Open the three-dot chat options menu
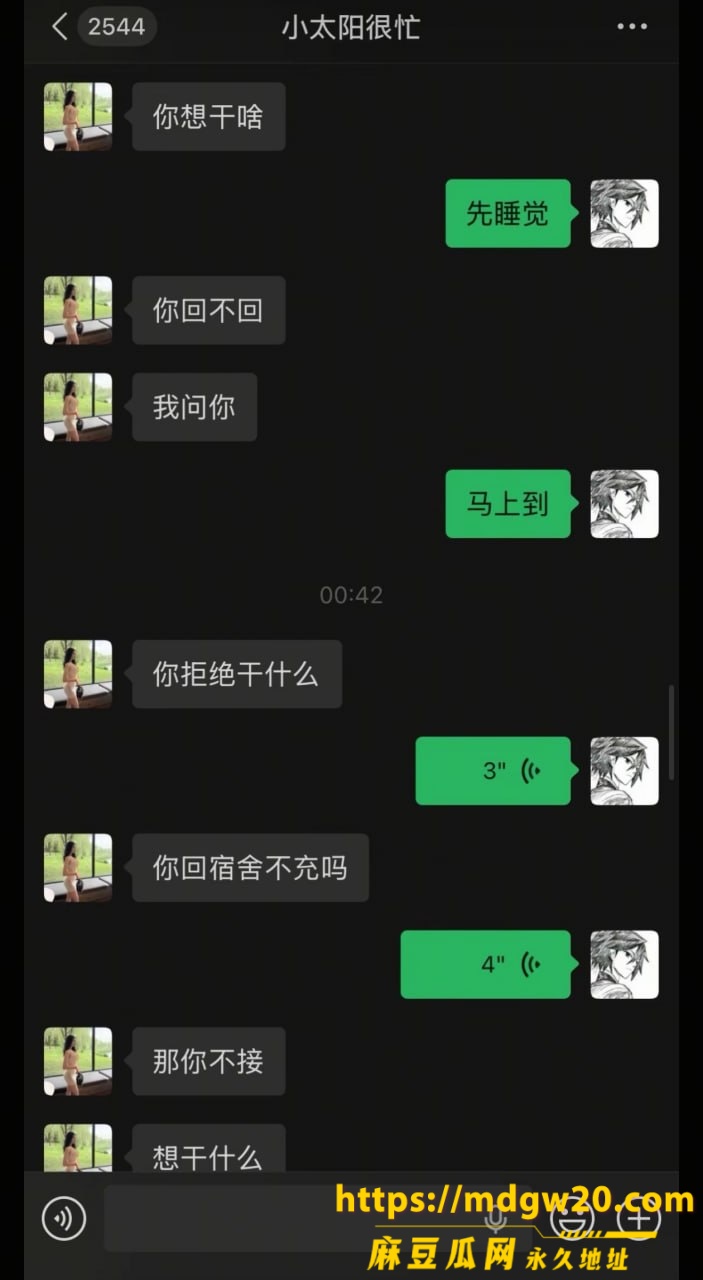703x1280 pixels. pos(632,27)
